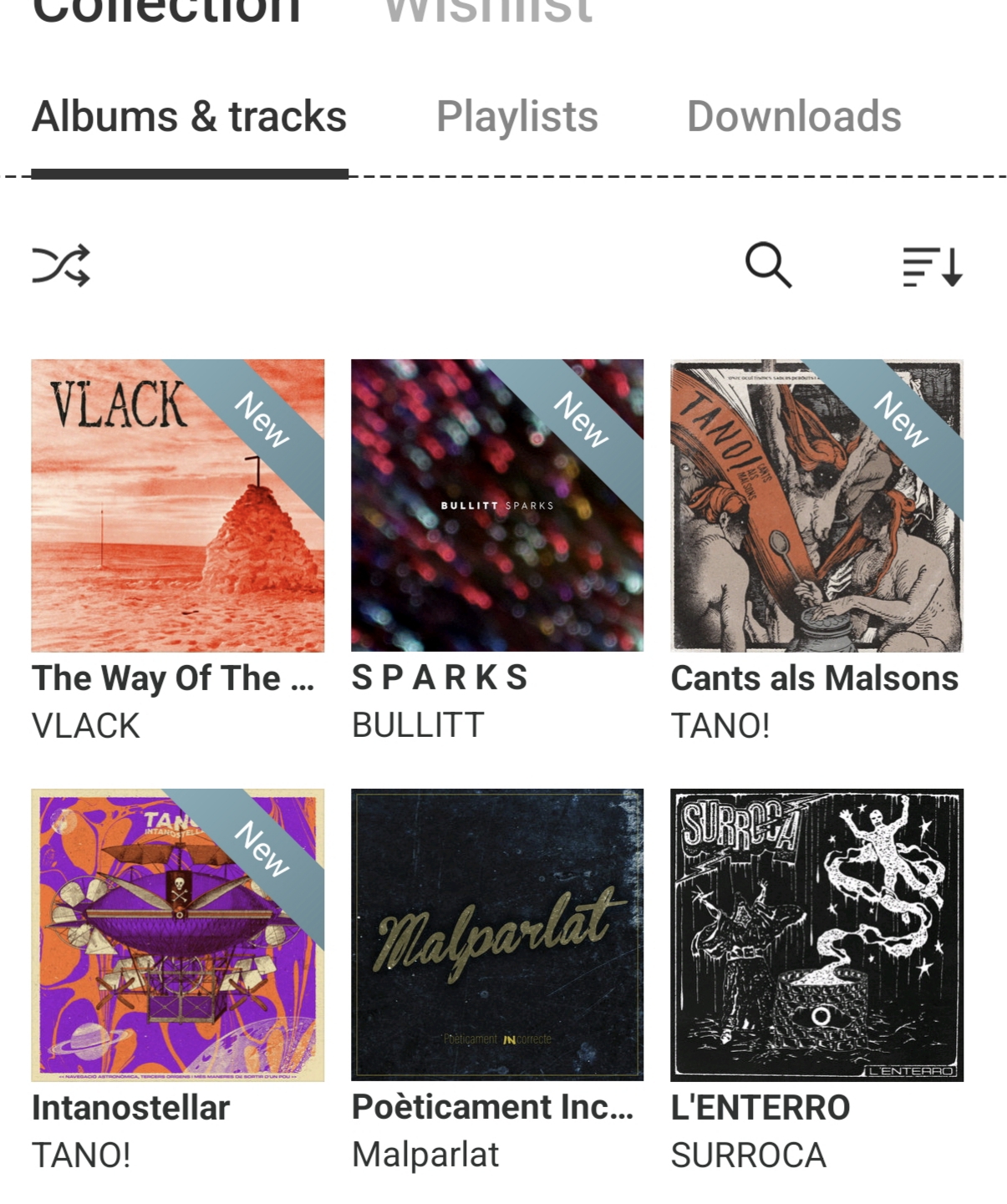Open Cants als Malsons album
This screenshot has height=1204, width=1007.
pyautogui.click(x=816, y=505)
